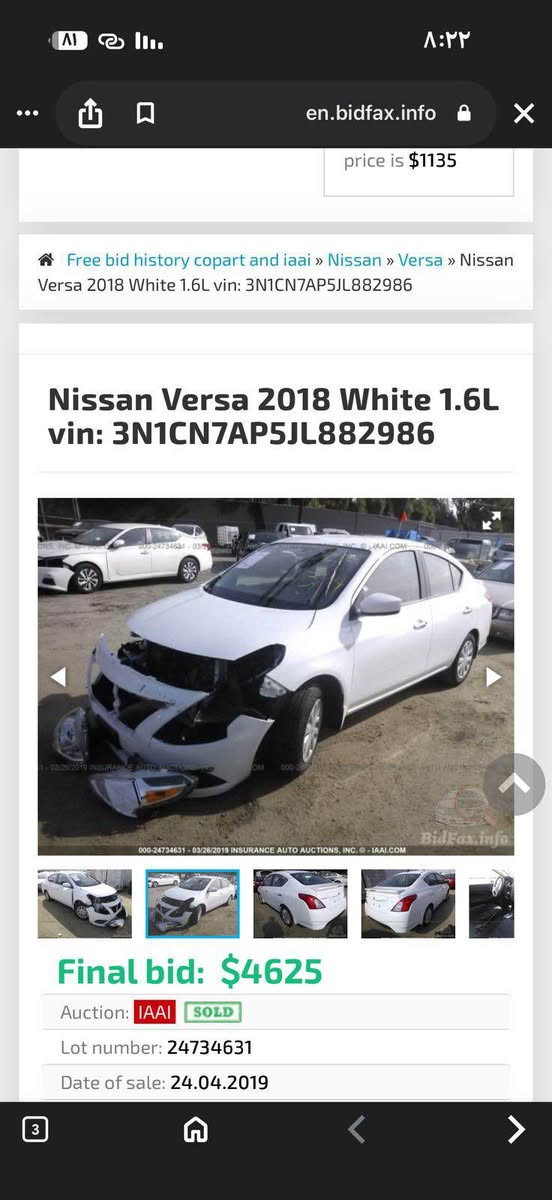Show the previous car photo
This screenshot has height=1200, width=552.
[58, 677]
